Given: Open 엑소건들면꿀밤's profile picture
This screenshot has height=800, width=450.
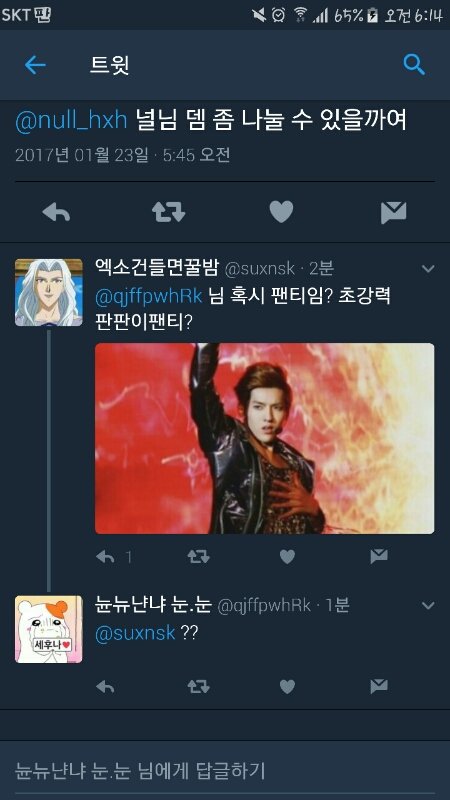Looking at the screenshot, I should [48, 292].
